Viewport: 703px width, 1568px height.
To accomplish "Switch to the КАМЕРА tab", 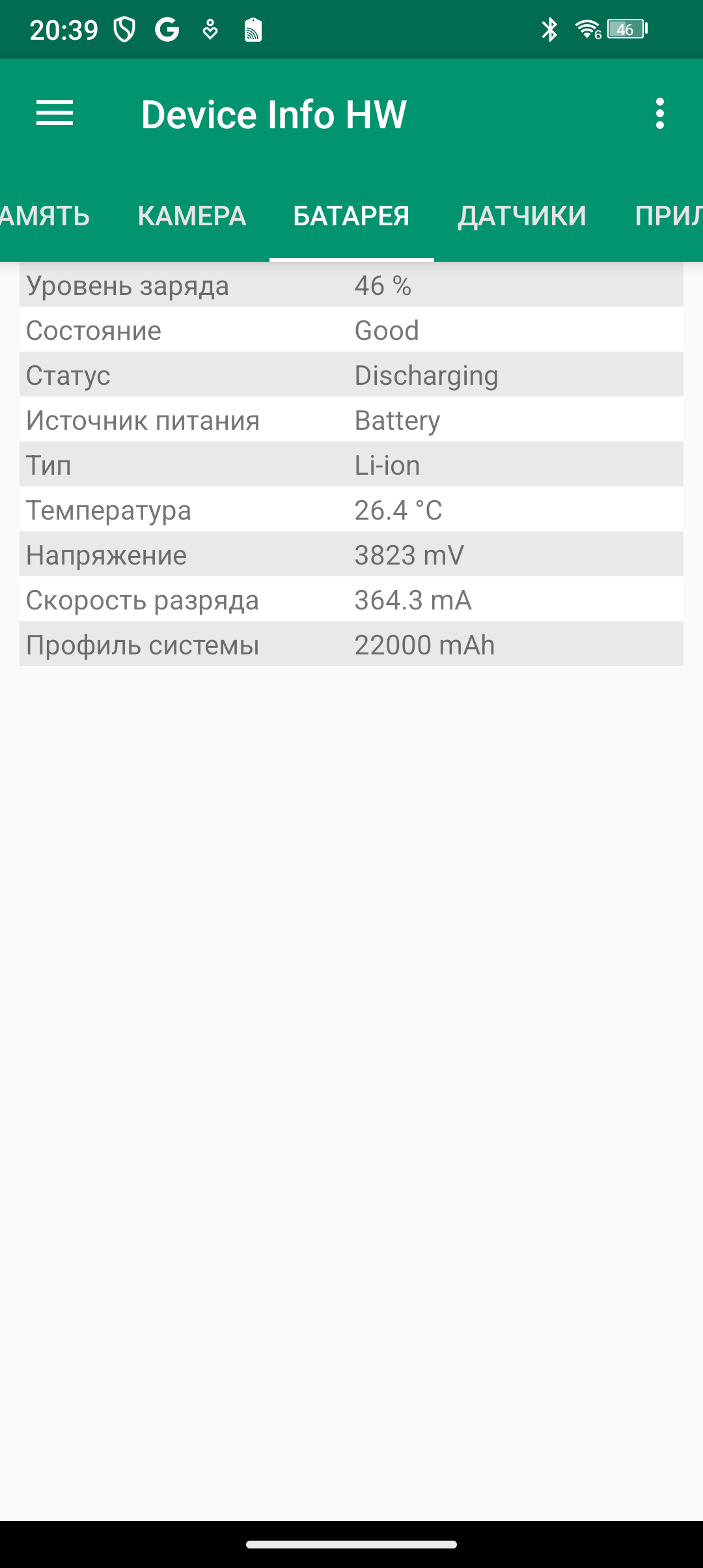I will 192,216.
